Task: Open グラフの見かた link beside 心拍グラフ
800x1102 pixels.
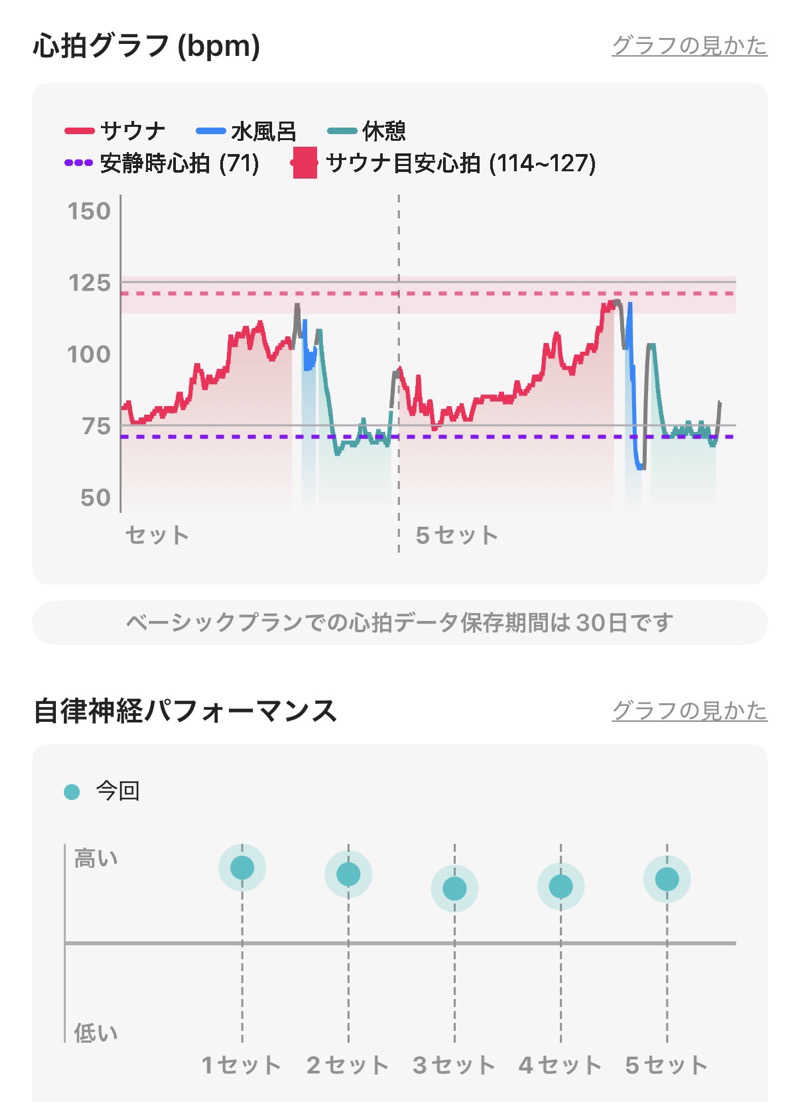Action: [x=689, y=46]
